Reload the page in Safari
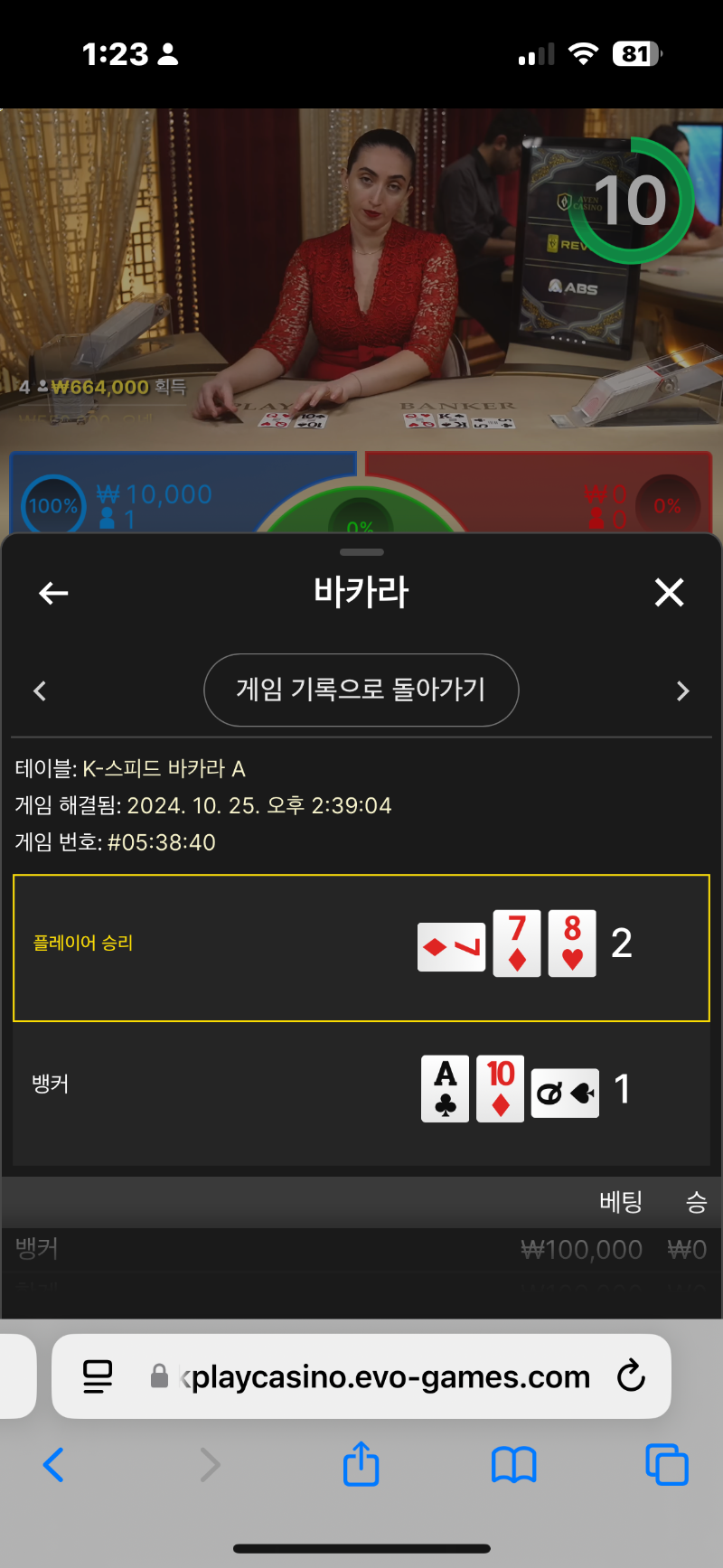The width and height of the screenshot is (723, 1568). [630, 1376]
